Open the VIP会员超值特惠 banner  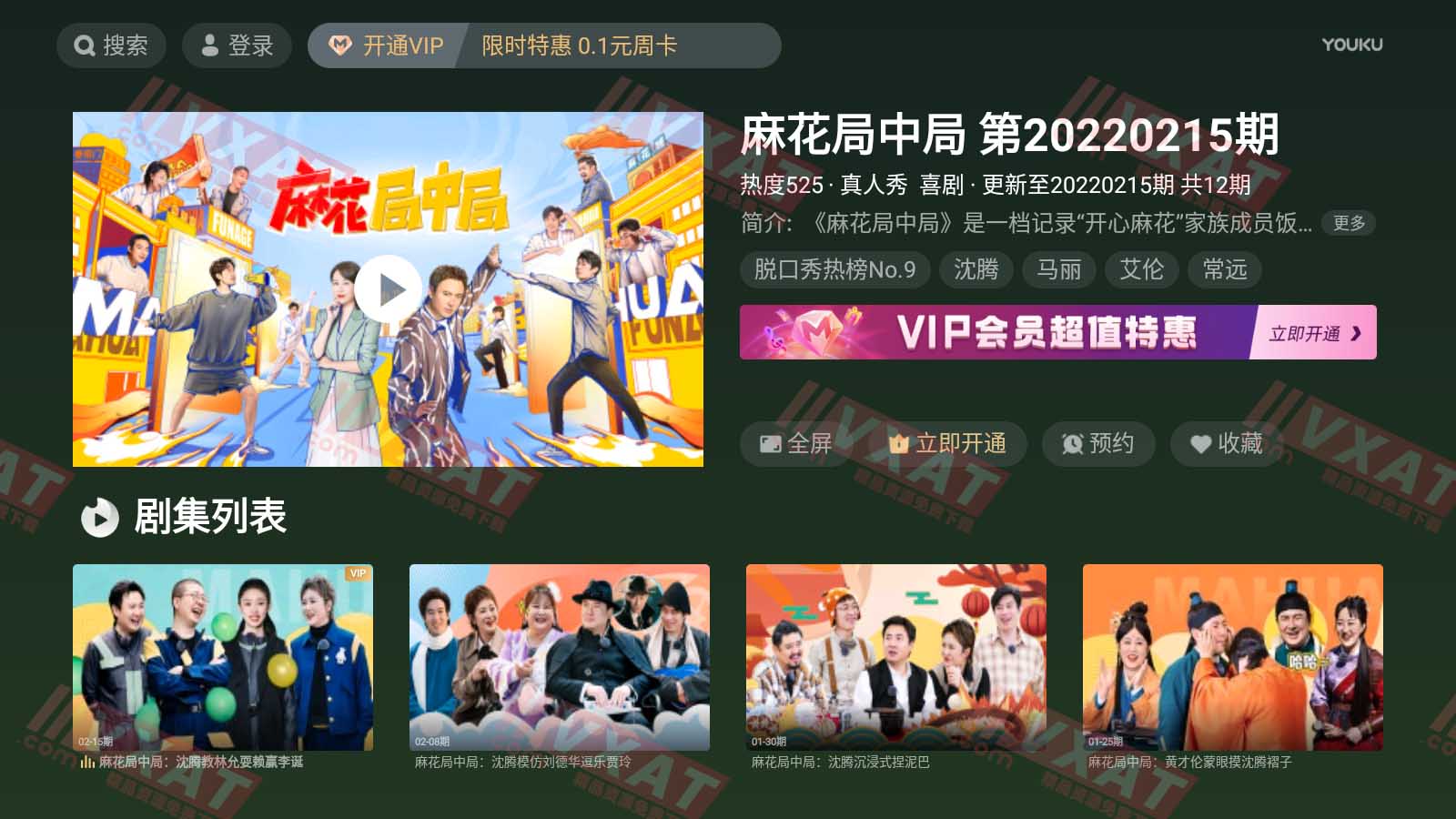[1057, 332]
